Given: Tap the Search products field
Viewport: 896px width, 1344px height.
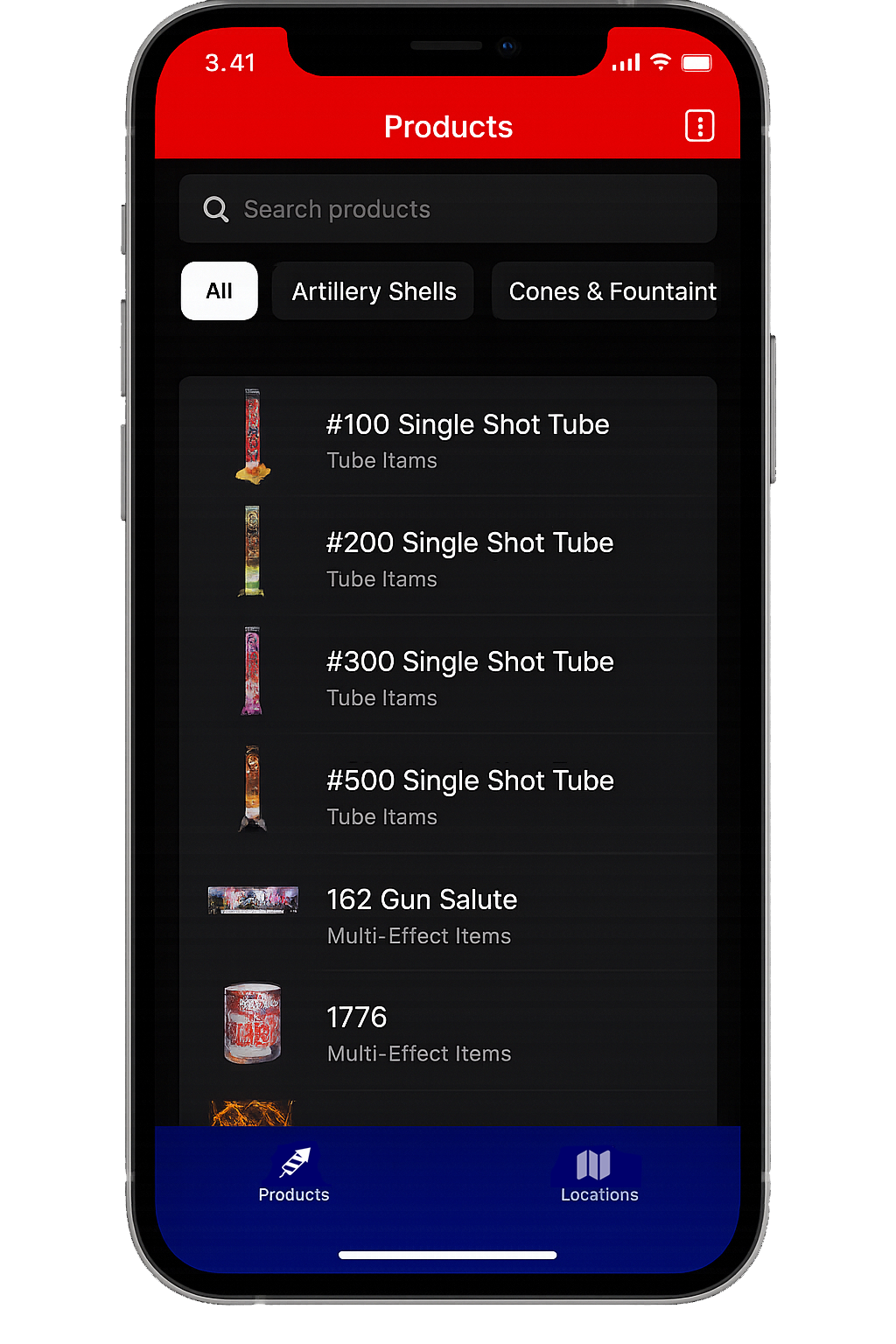Looking at the screenshot, I should click(448, 209).
